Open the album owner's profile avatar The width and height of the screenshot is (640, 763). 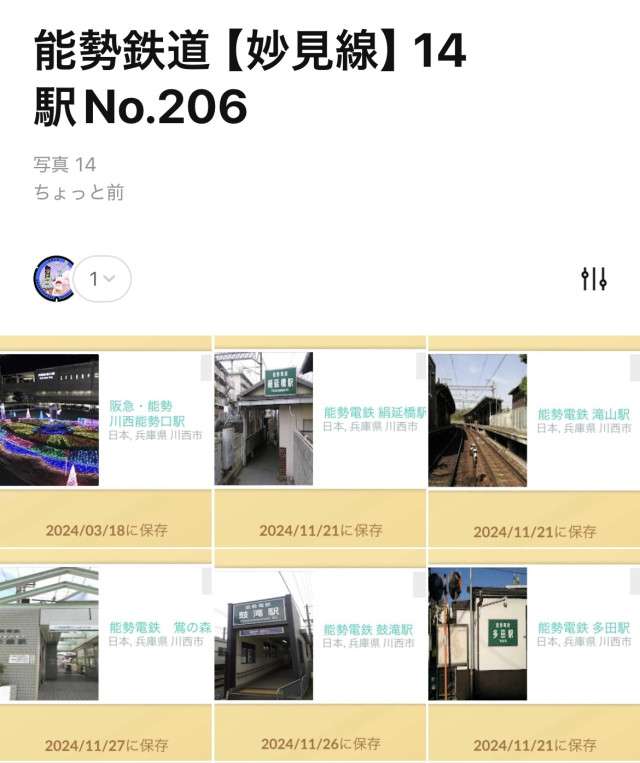click(x=54, y=279)
